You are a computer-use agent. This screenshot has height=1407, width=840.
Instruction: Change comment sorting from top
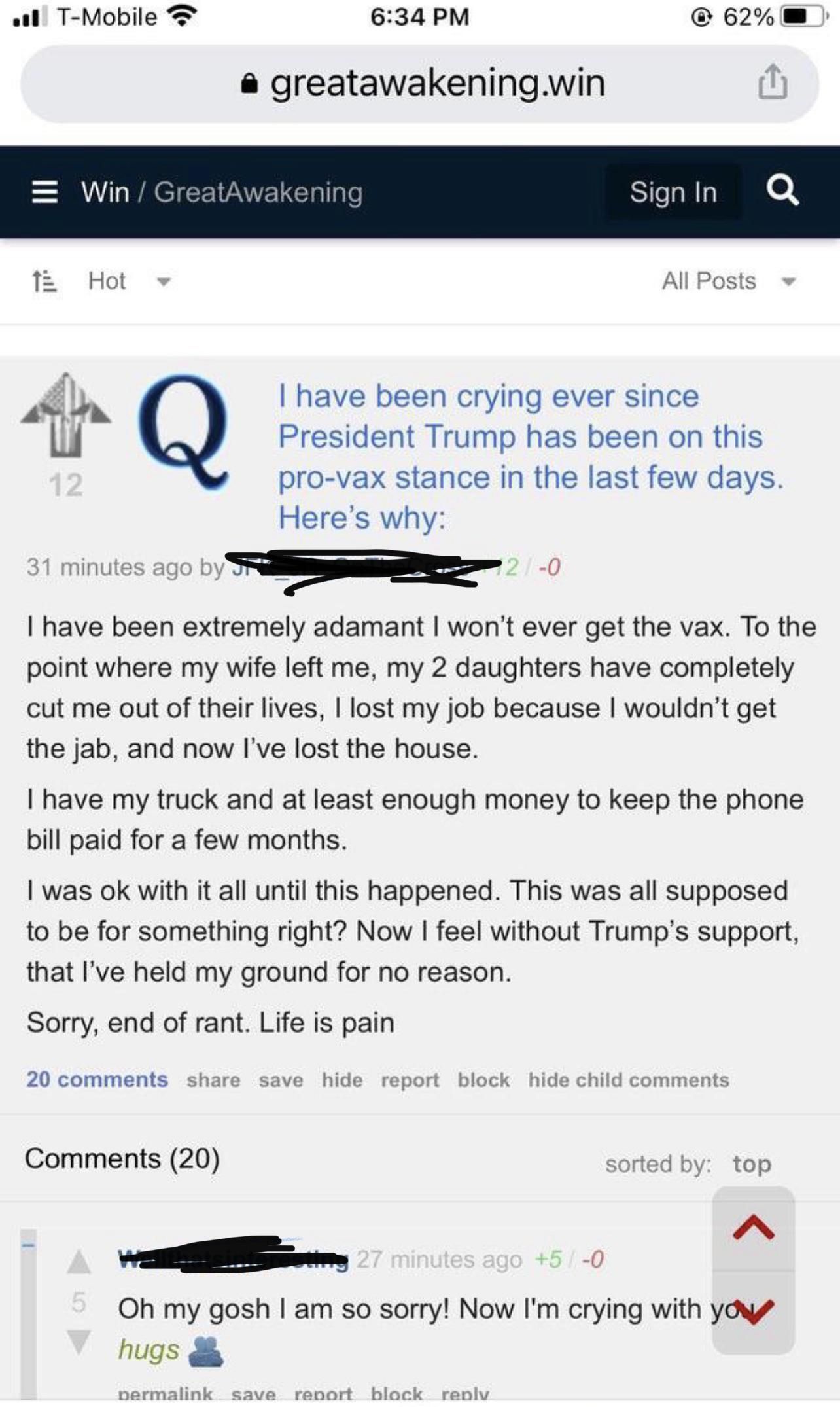pyautogui.click(x=752, y=1164)
